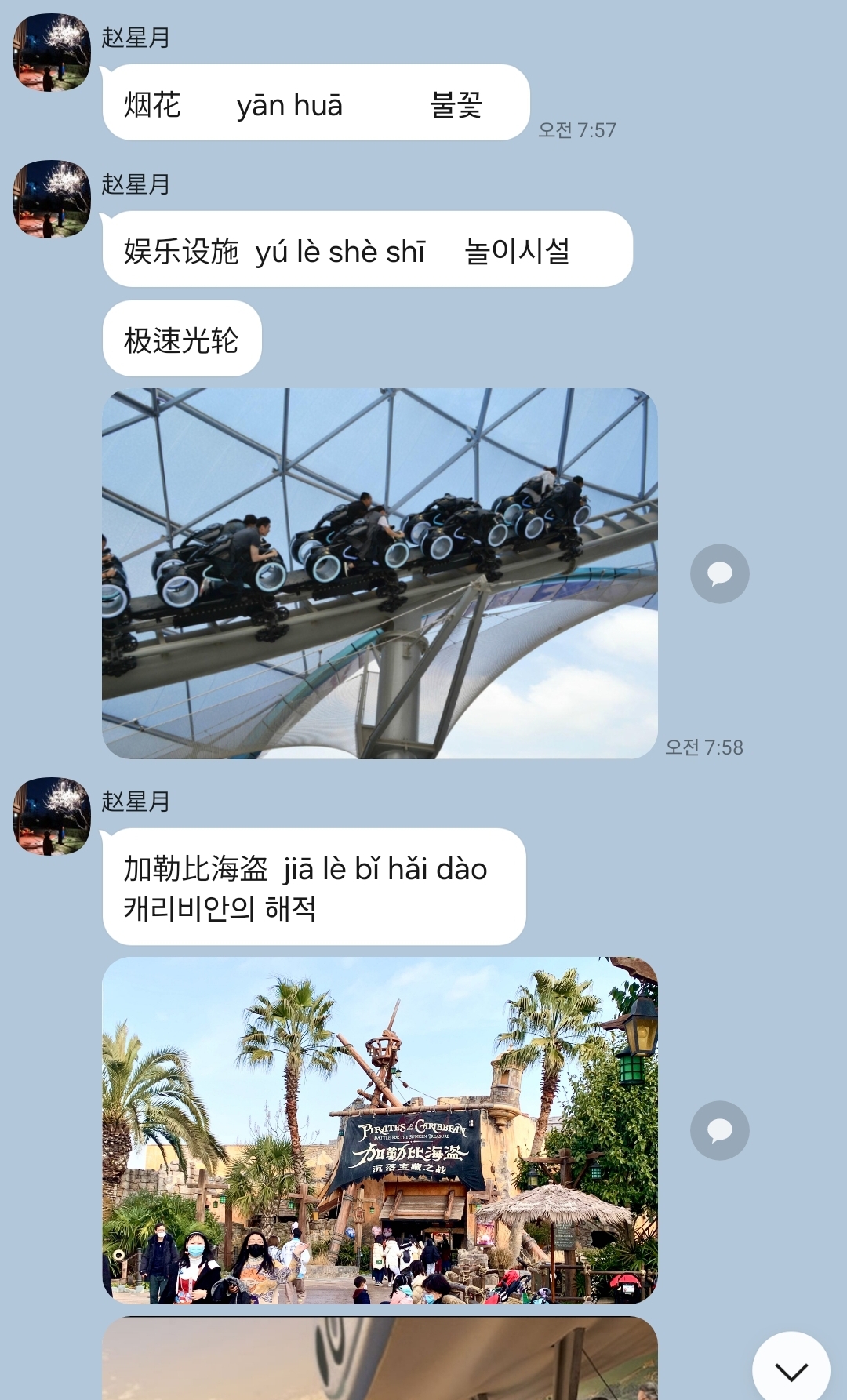Open the Pirates of the Caribbean photo
Viewport: 847px width, 1400px height.
380,1130
